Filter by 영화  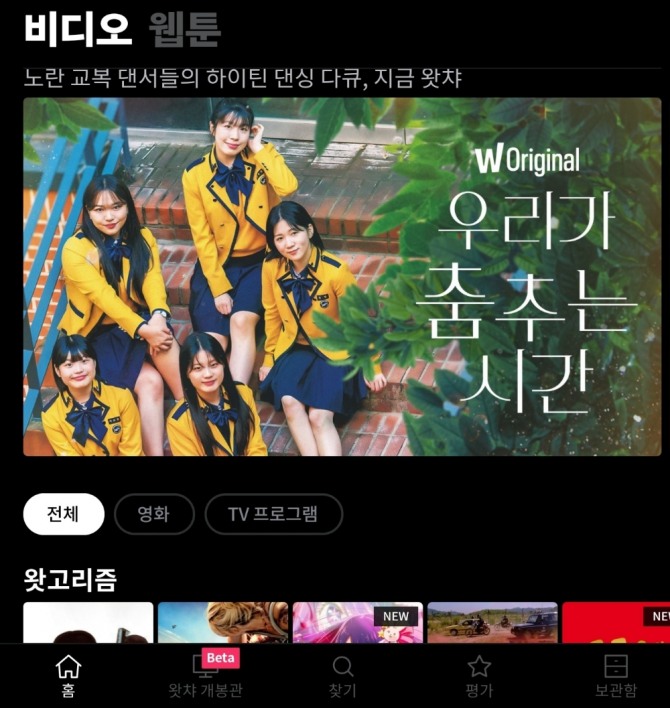click(x=154, y=514)
